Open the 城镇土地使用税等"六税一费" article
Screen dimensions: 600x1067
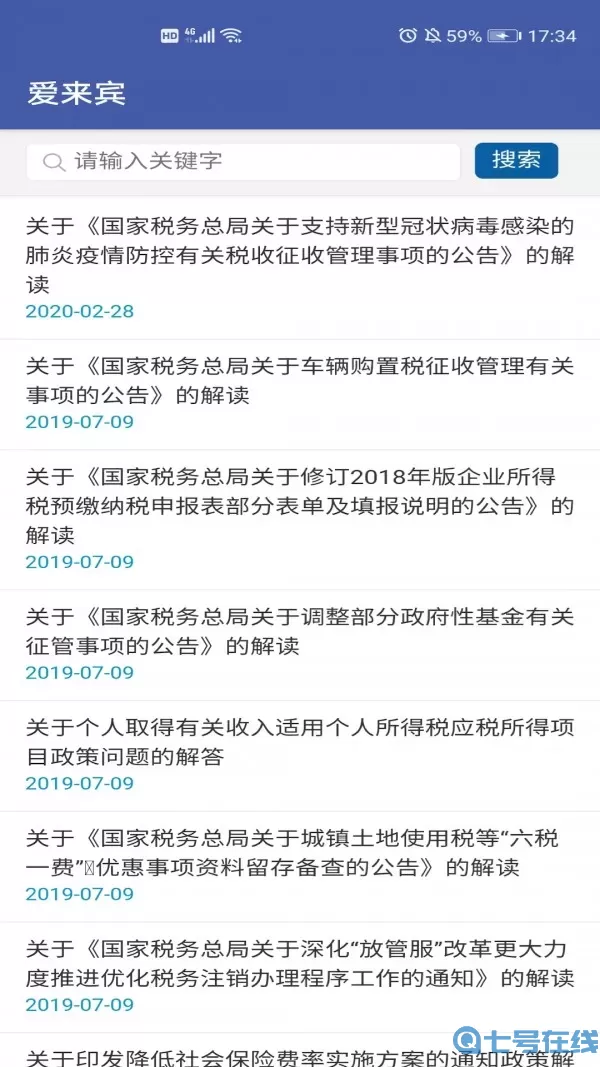[x=300, y=853]
